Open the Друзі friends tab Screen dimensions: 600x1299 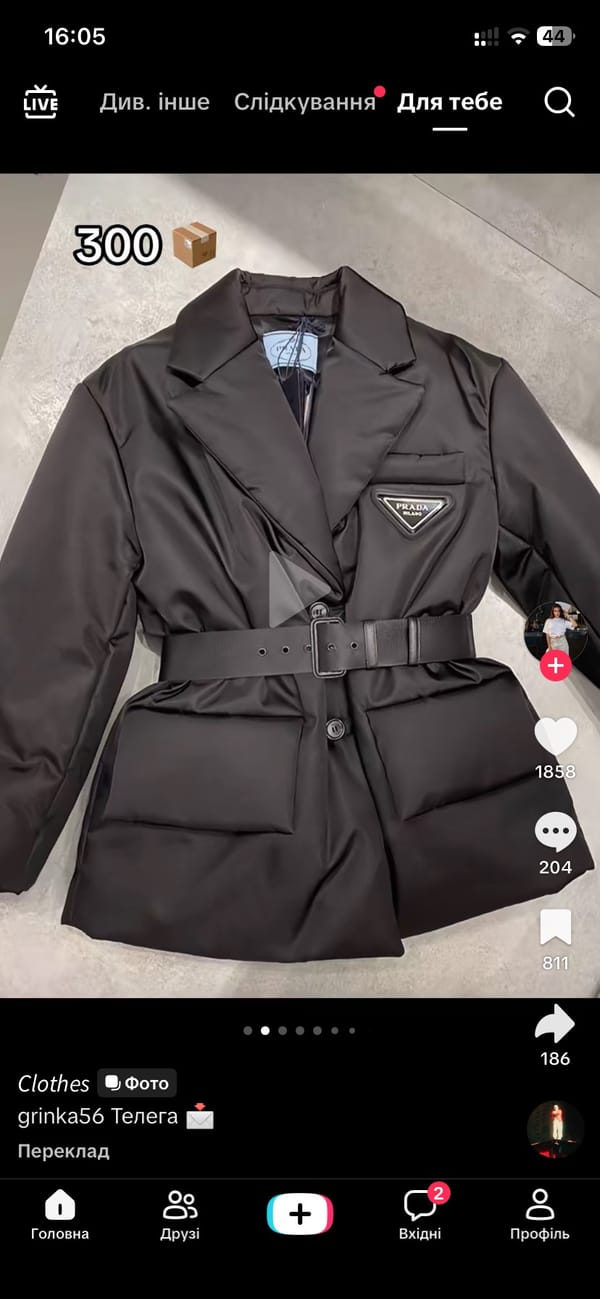click(180, 1215)
